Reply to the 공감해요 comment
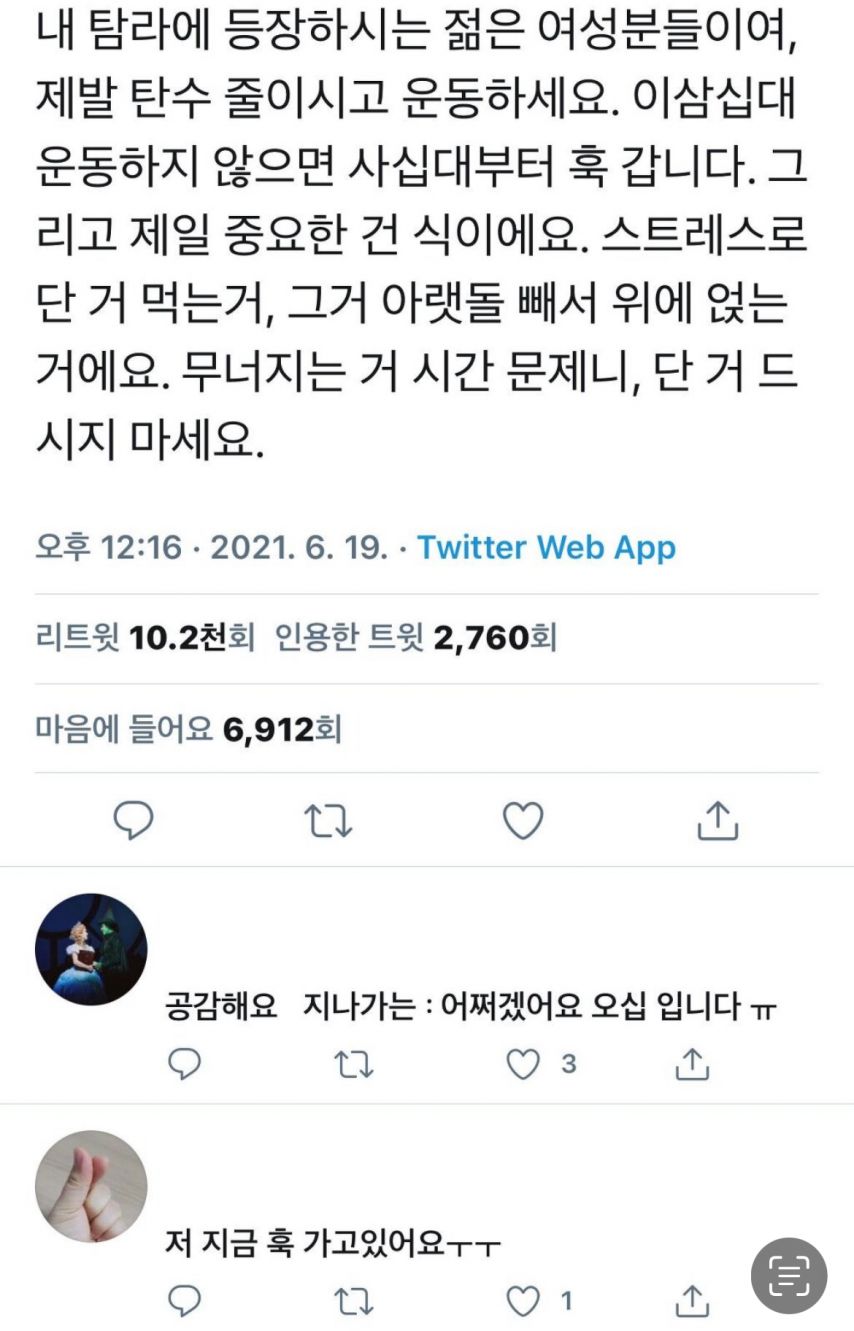 (184, 1065)
